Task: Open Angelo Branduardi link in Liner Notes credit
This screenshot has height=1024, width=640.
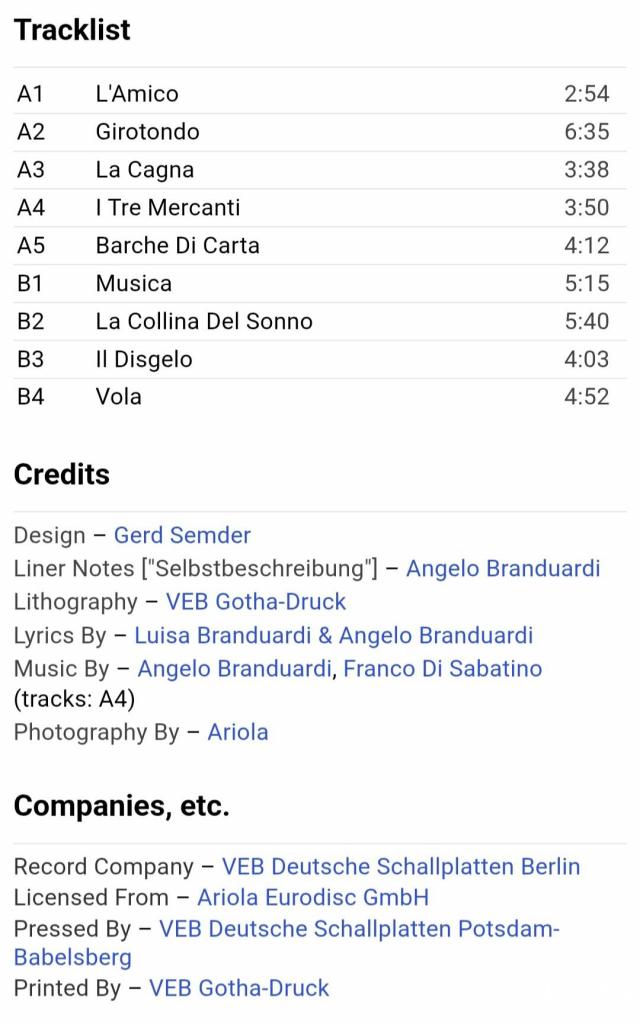Action: point(503,569)
